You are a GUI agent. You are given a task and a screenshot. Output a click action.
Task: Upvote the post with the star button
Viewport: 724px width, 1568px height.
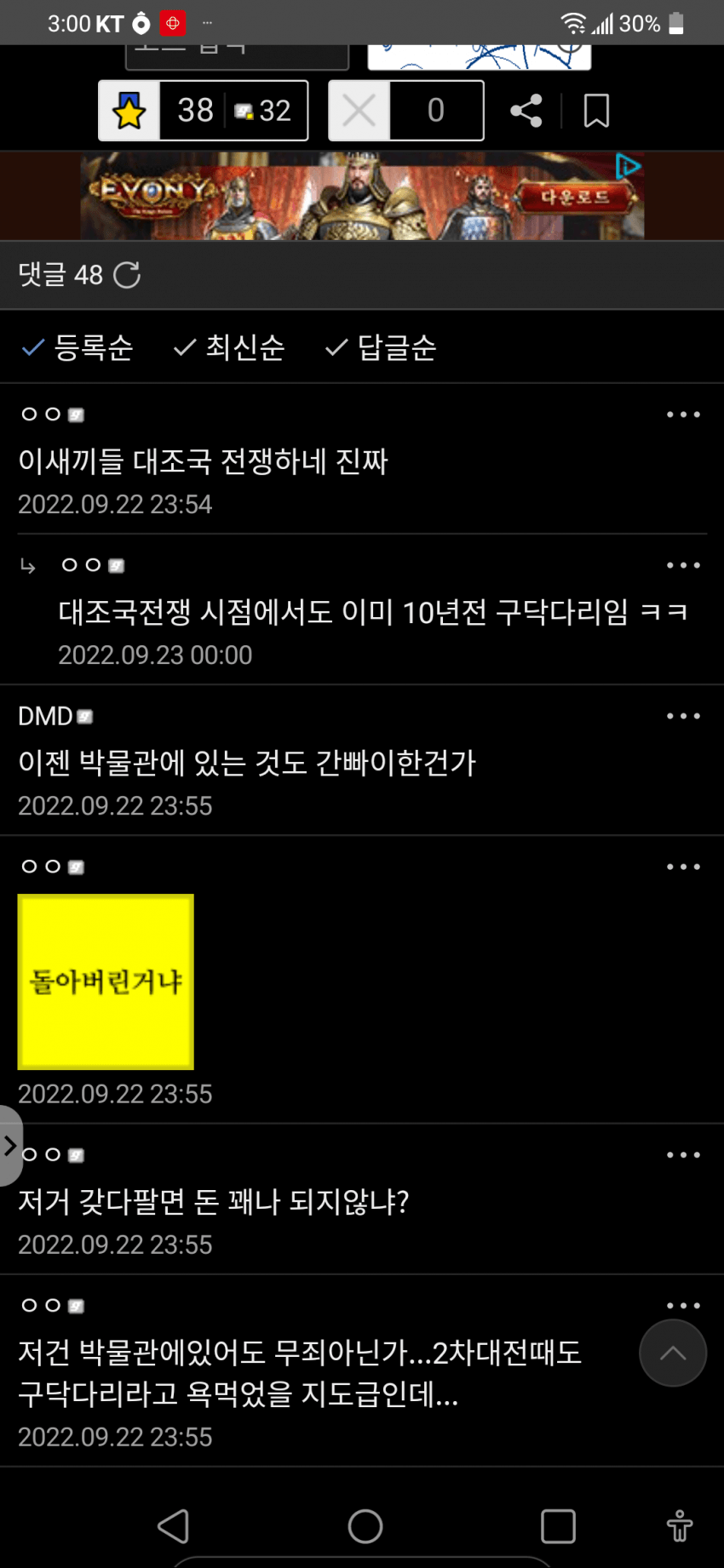[129, 111]
